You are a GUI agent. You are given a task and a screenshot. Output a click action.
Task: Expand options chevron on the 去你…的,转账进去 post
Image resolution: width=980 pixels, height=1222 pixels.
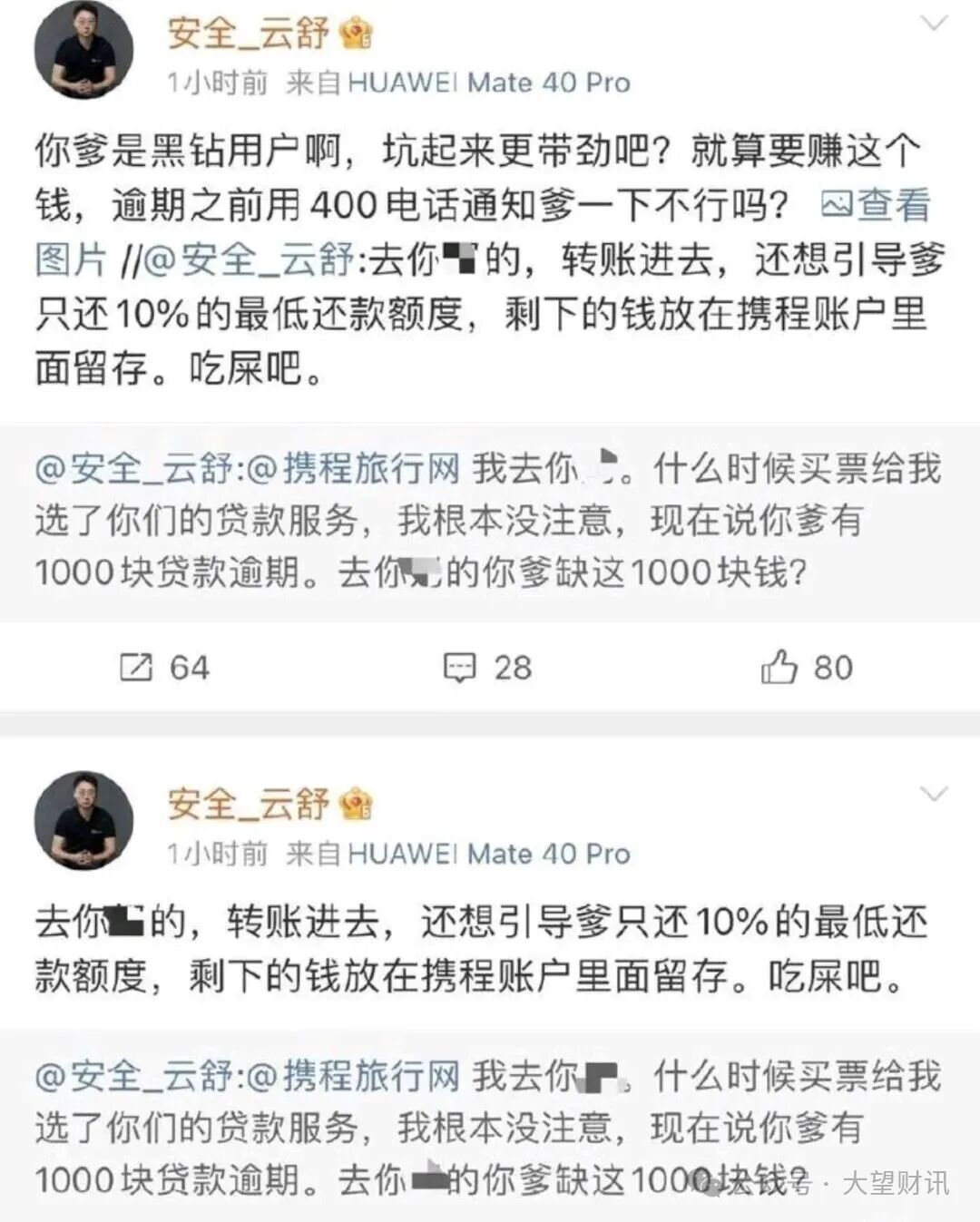(x=934, y=795)
